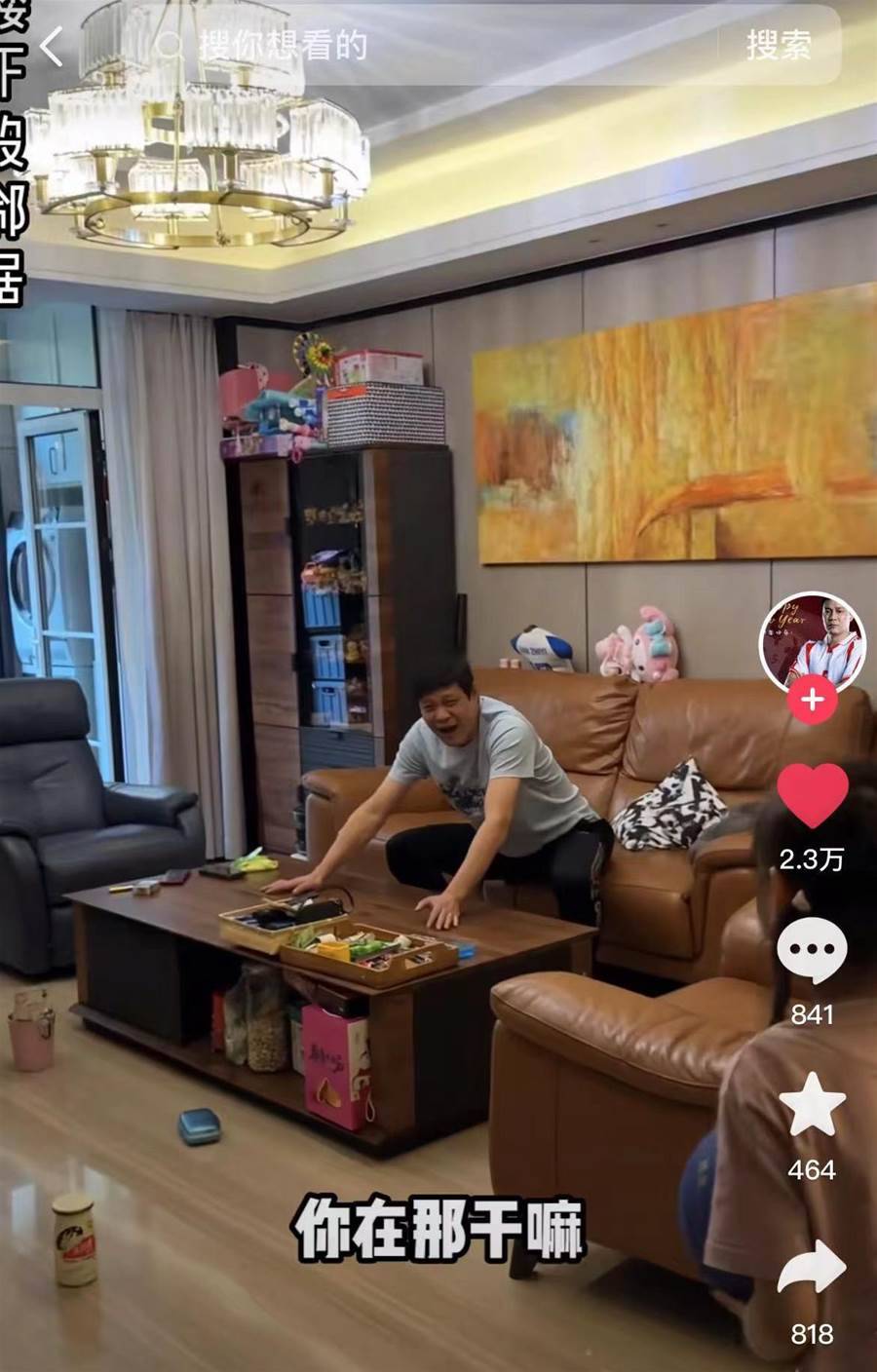Viewport: 877px width, 1372px height.
Task: Like this video with the heart icon
Action: coord(813,796)
